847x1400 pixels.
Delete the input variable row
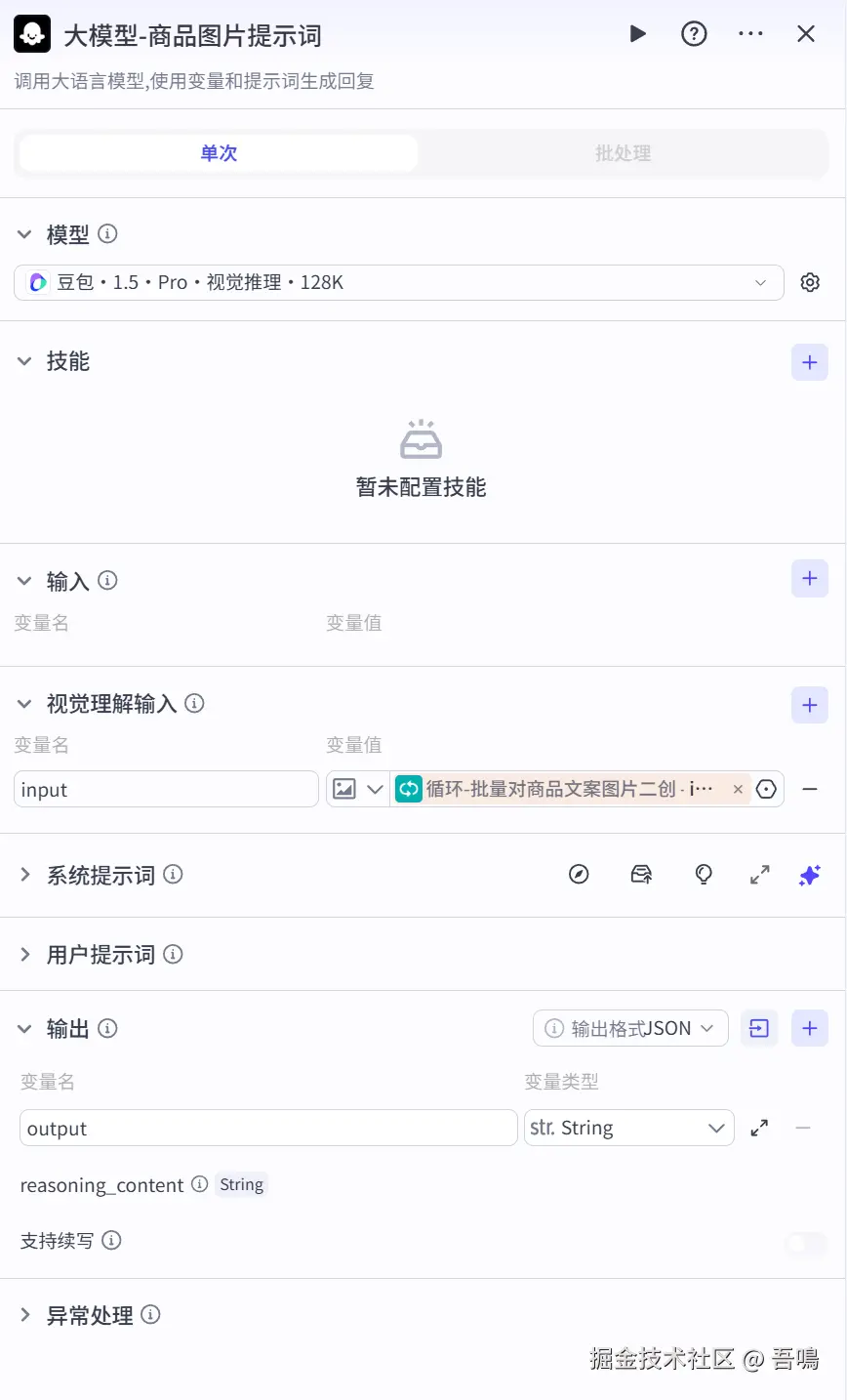tap(809, 789)
